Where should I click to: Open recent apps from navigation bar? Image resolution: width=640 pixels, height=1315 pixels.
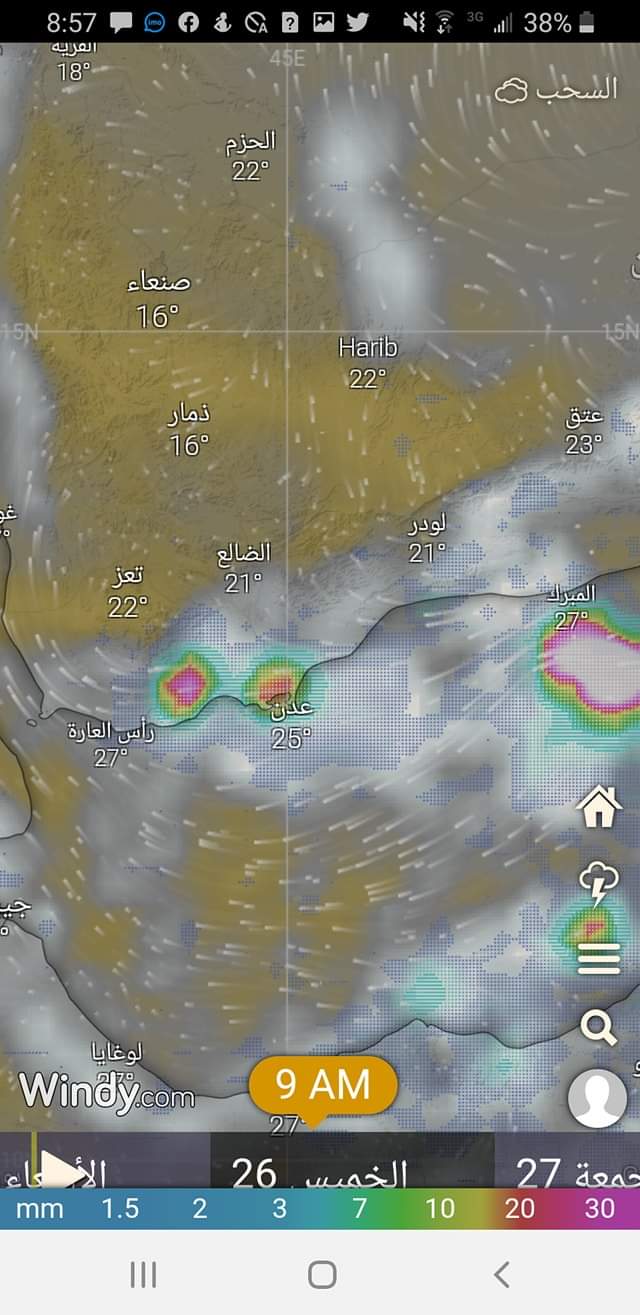point(143,1274)
